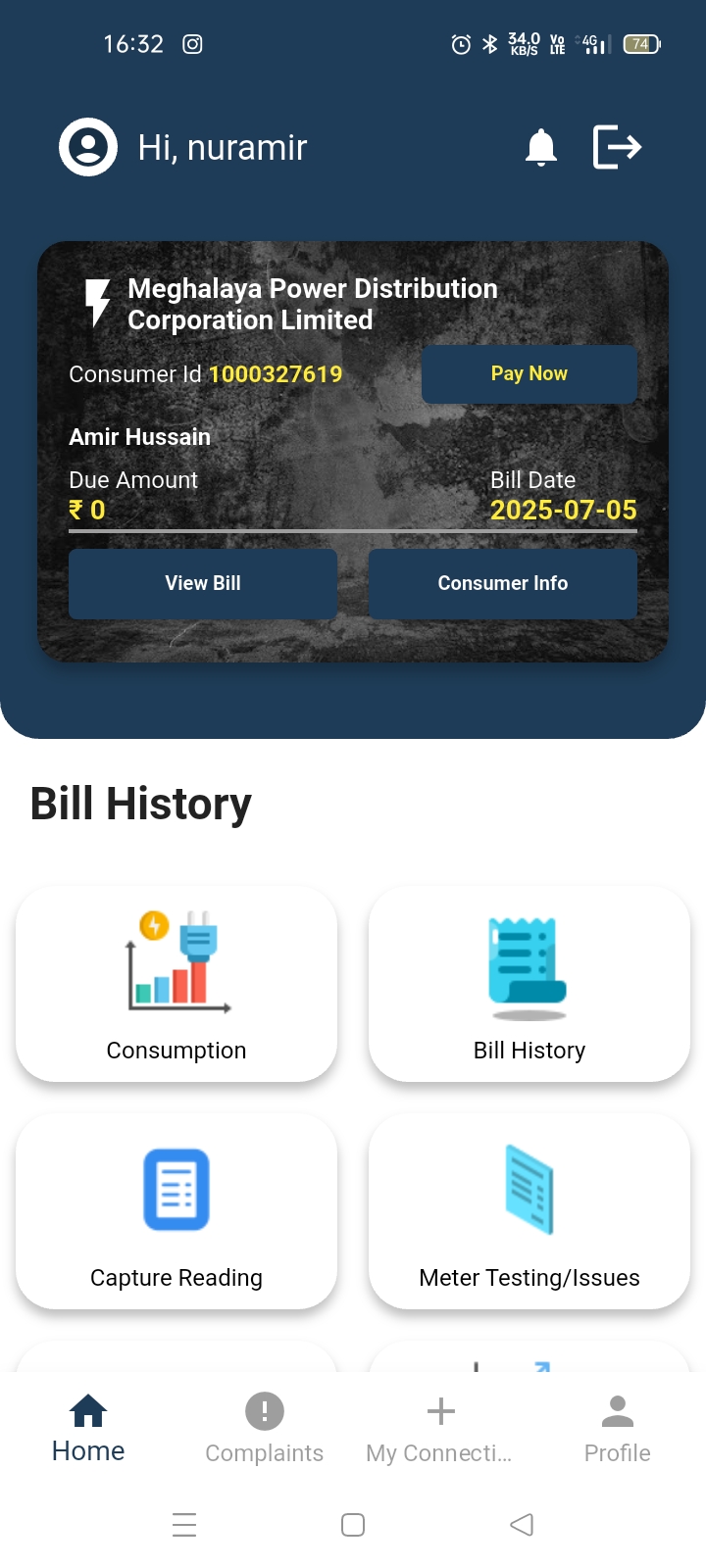Switch to the Profile tab
Image resolution: width=706 pixels, height=1568 pixels.
pyautogui.click(x=617, y=1429)
